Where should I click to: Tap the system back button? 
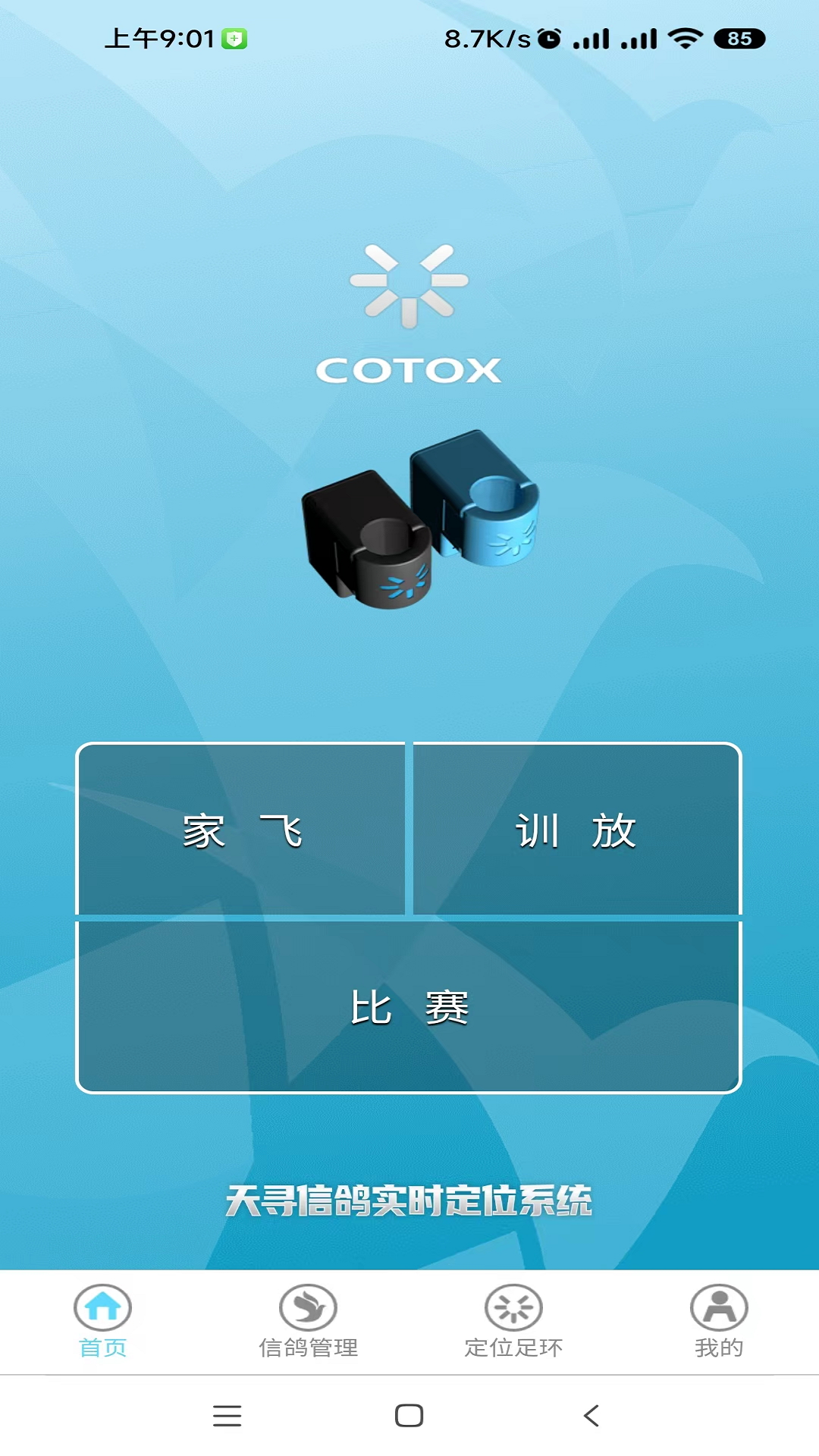(x=591, y=1415)
